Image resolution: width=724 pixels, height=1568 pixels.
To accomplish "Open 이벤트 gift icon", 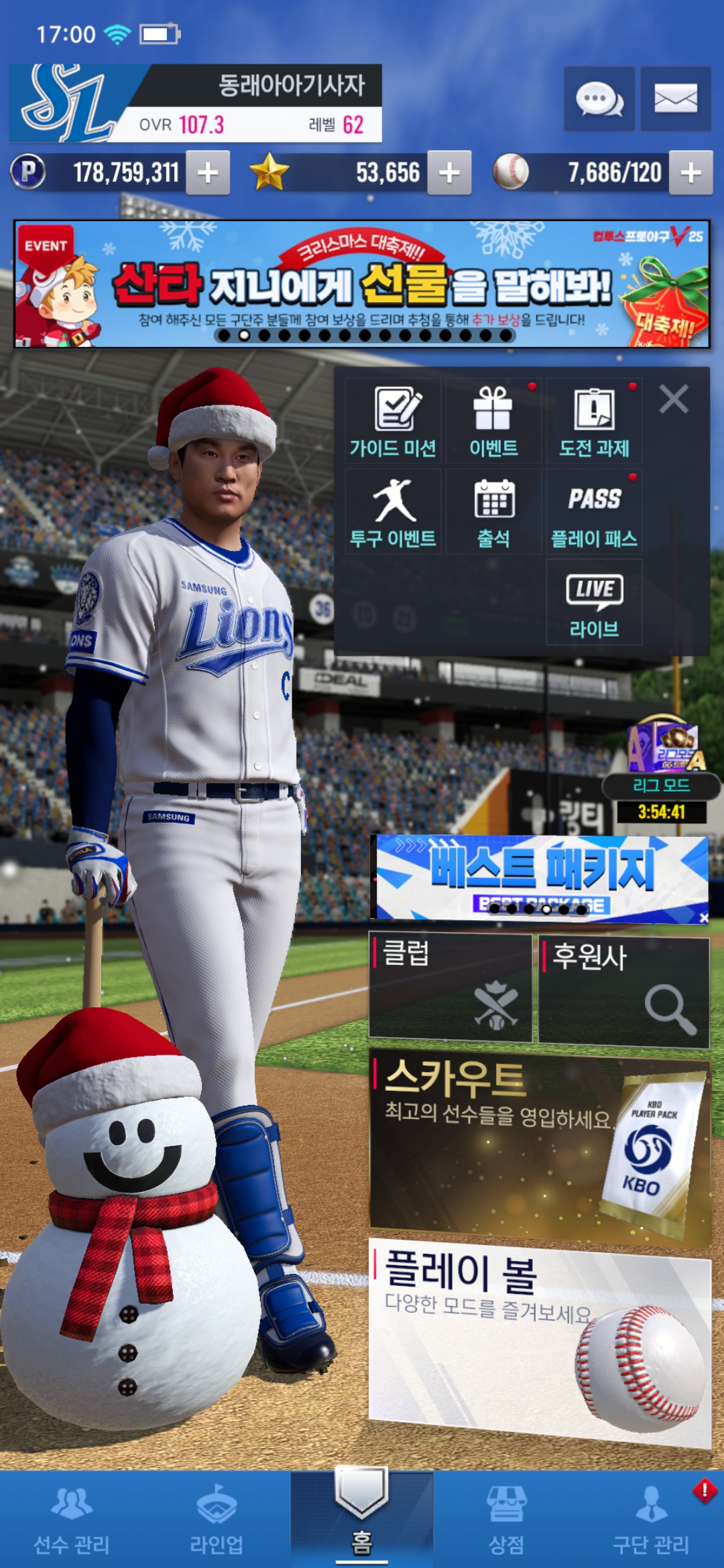I will tap(493, 421).
